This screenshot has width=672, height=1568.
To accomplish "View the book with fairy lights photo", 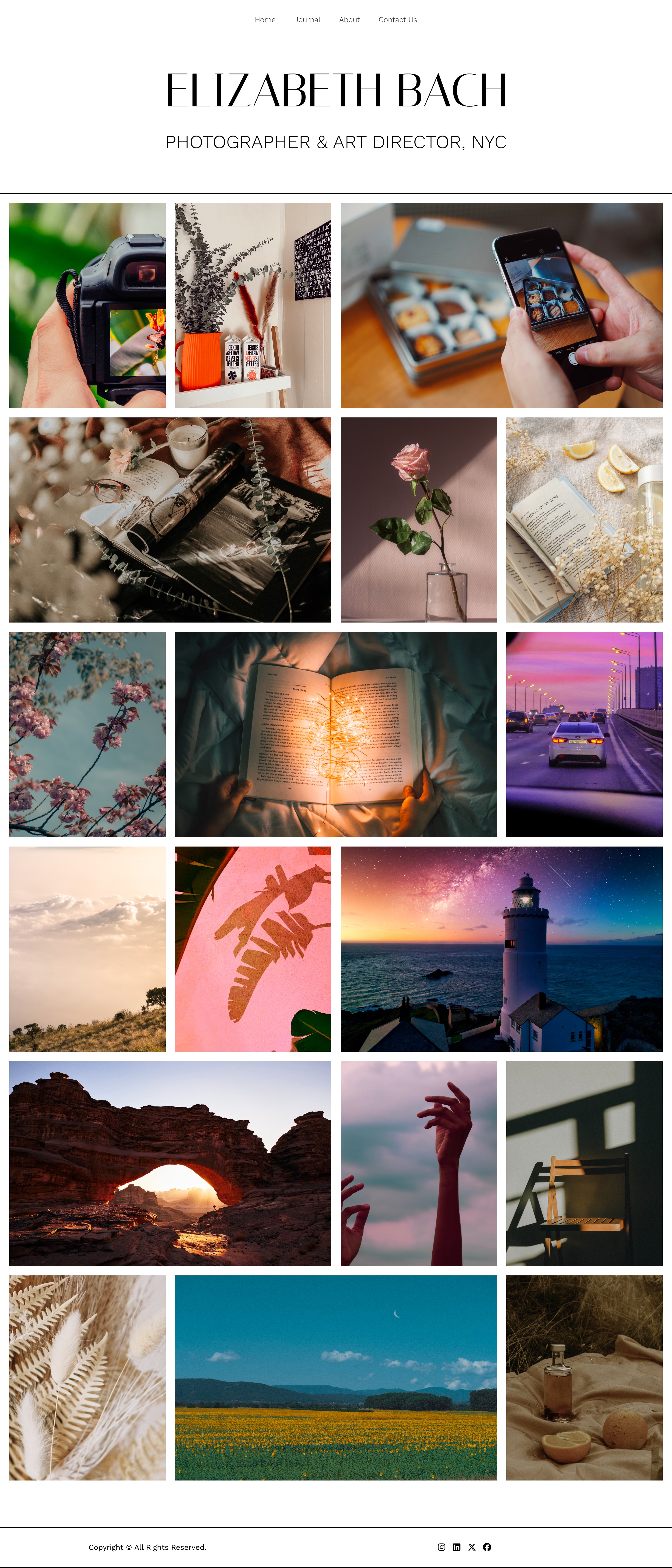I will tap(335, 734).
